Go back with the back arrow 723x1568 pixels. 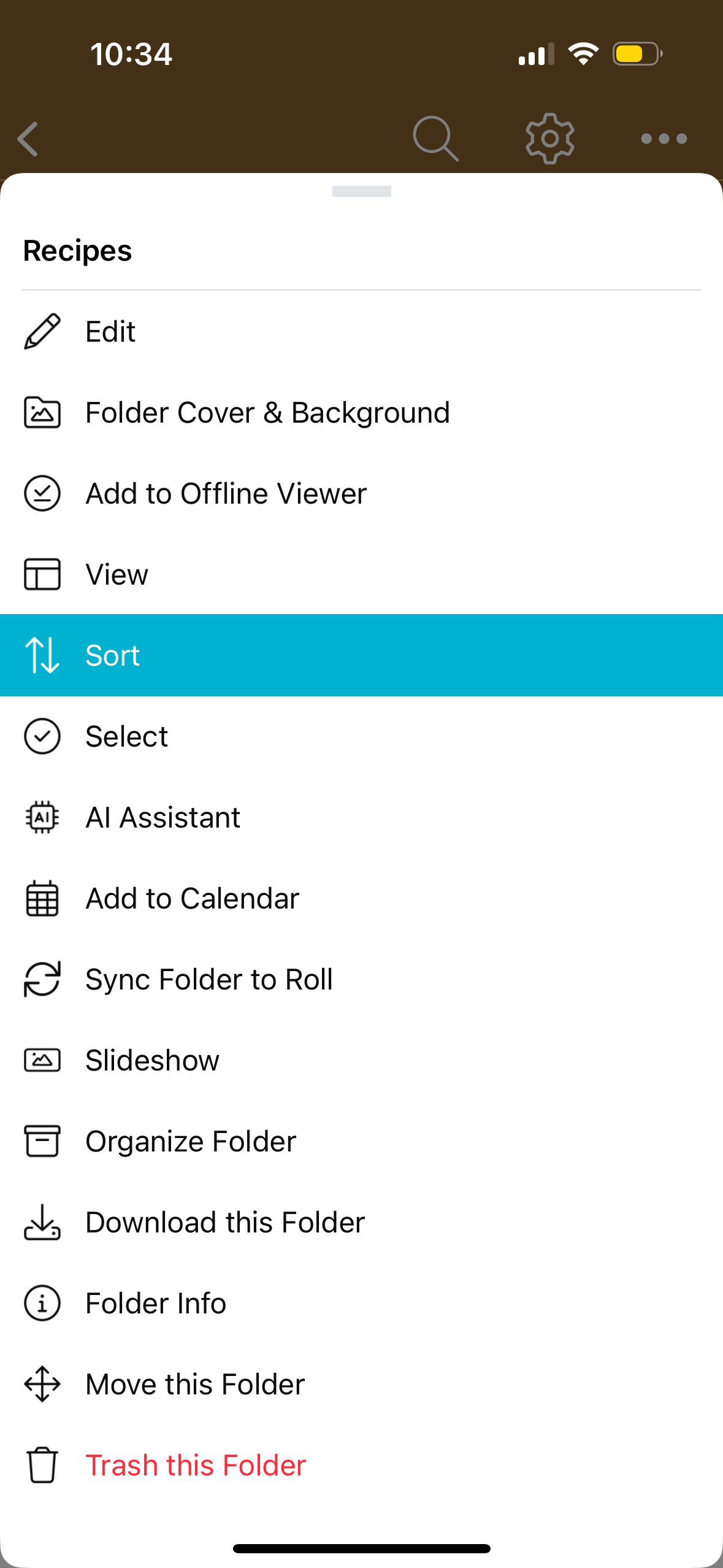click(28, 139)
